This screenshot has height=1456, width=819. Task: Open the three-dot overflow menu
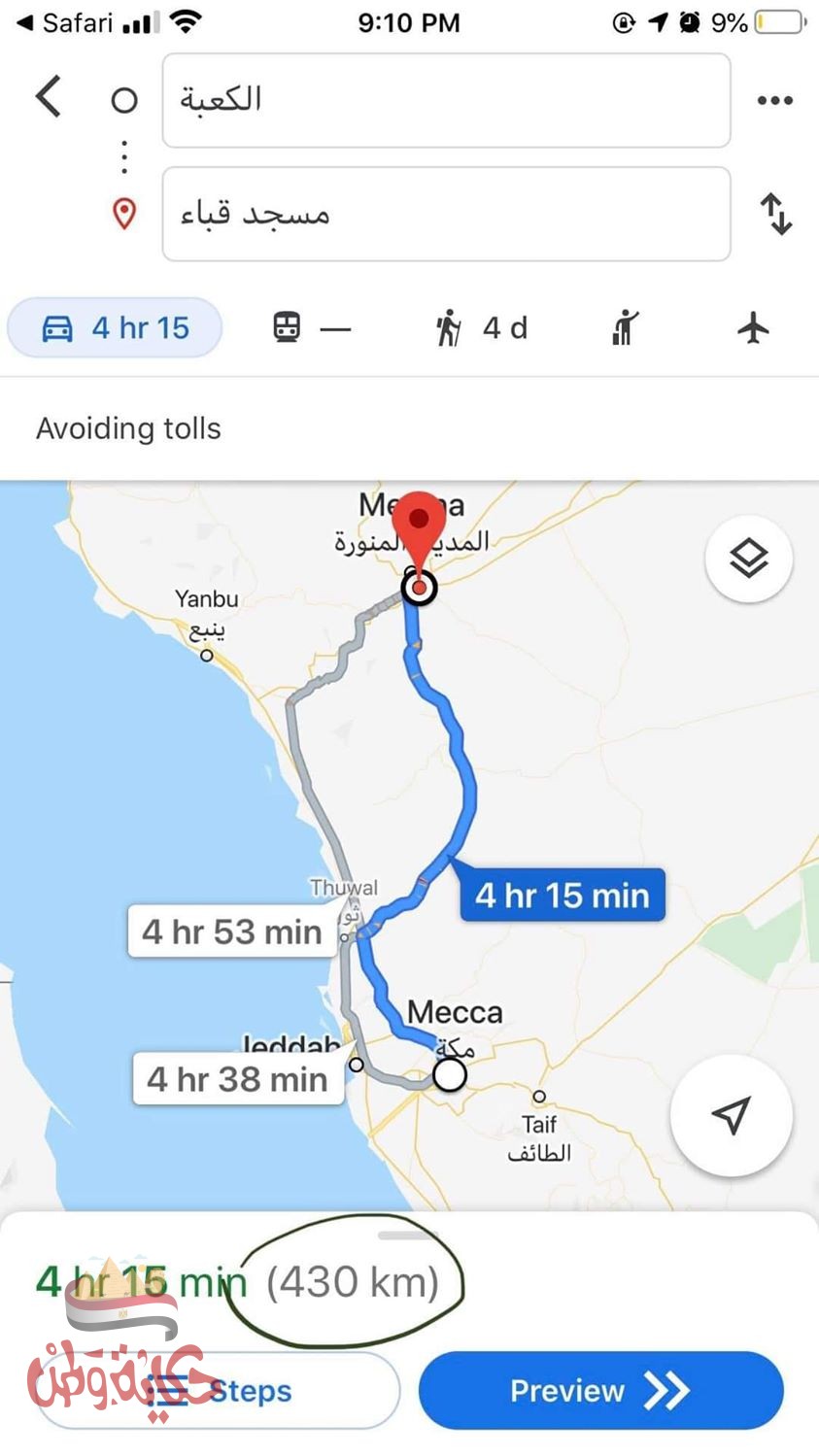(x=774, y=100)
